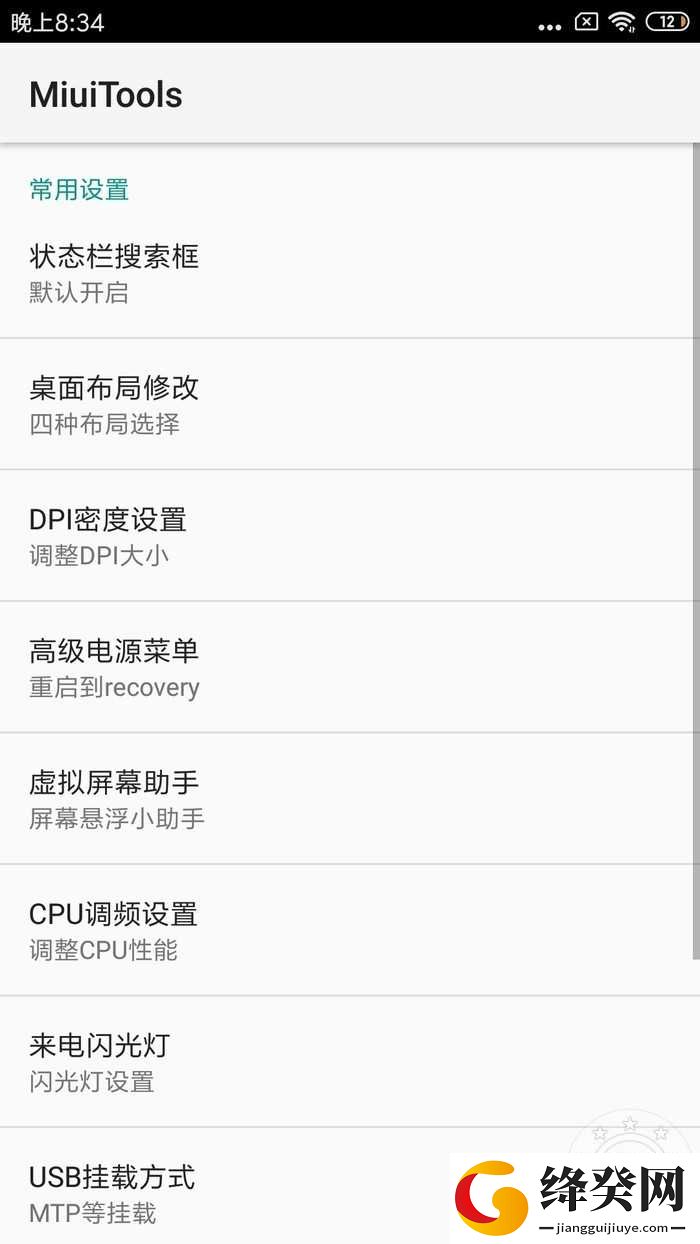Open CPU调频设置 performance options
Viewport: 700px width, 1244px height.
pos(347,930)
